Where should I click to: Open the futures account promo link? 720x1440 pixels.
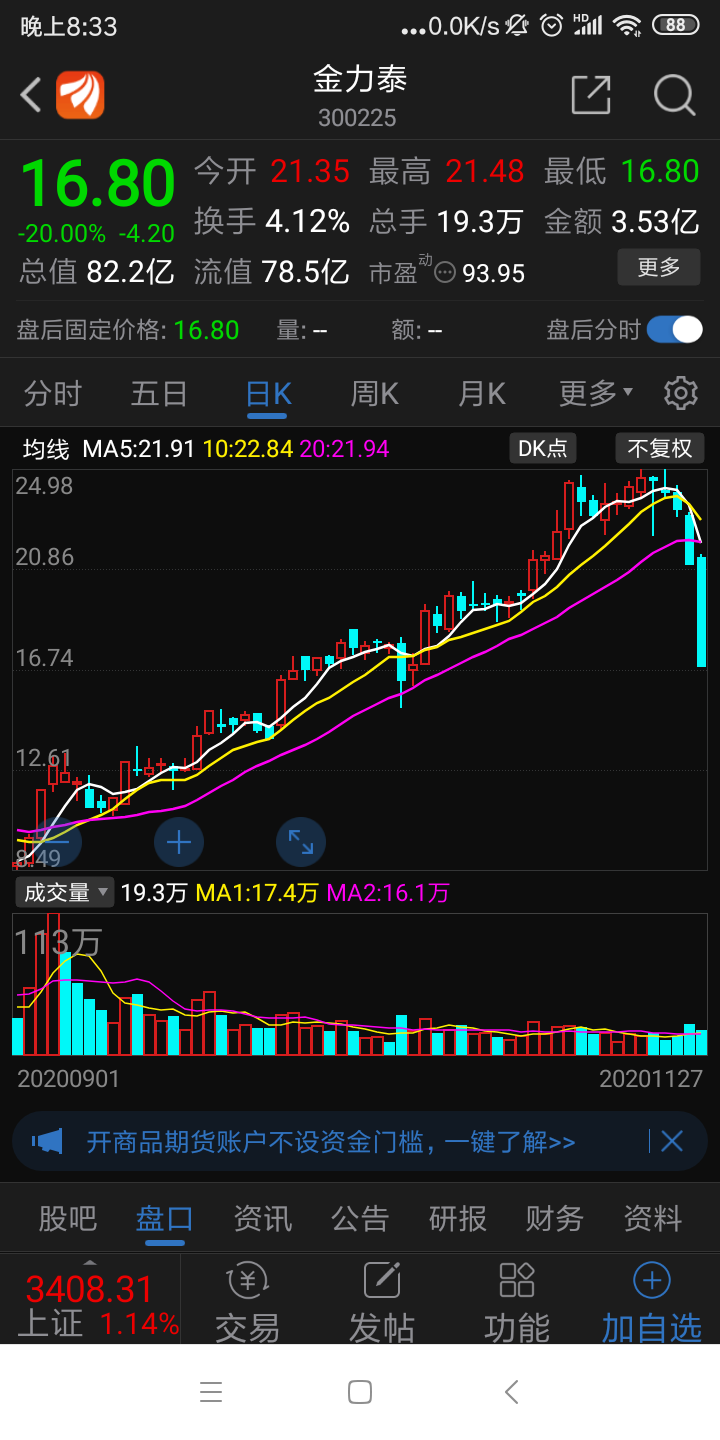tap(330, 1140)
